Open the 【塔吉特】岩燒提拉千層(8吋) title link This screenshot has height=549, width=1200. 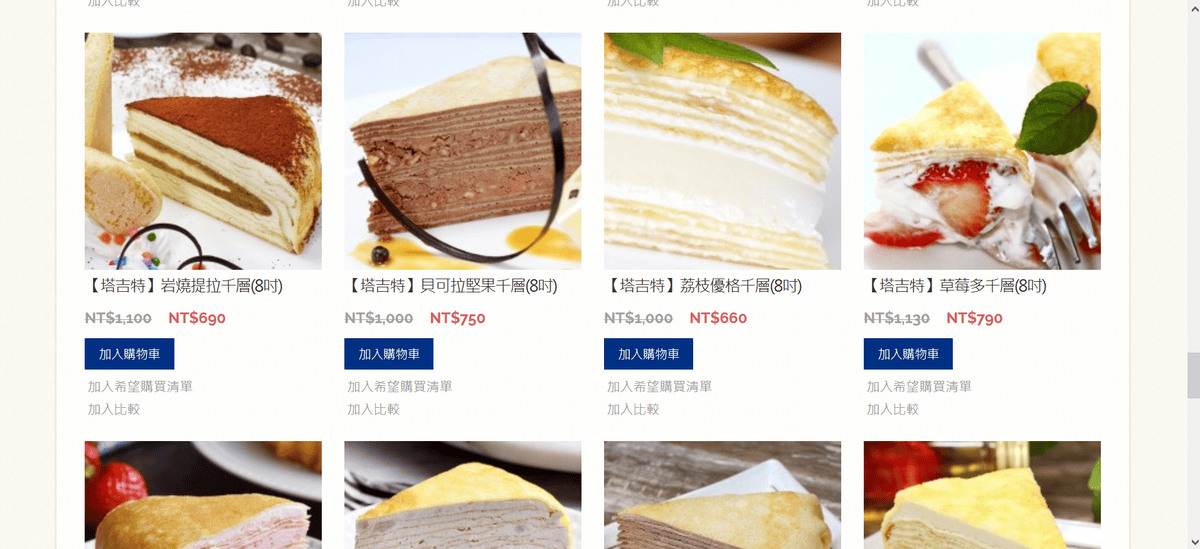click(x=184, y=286)
